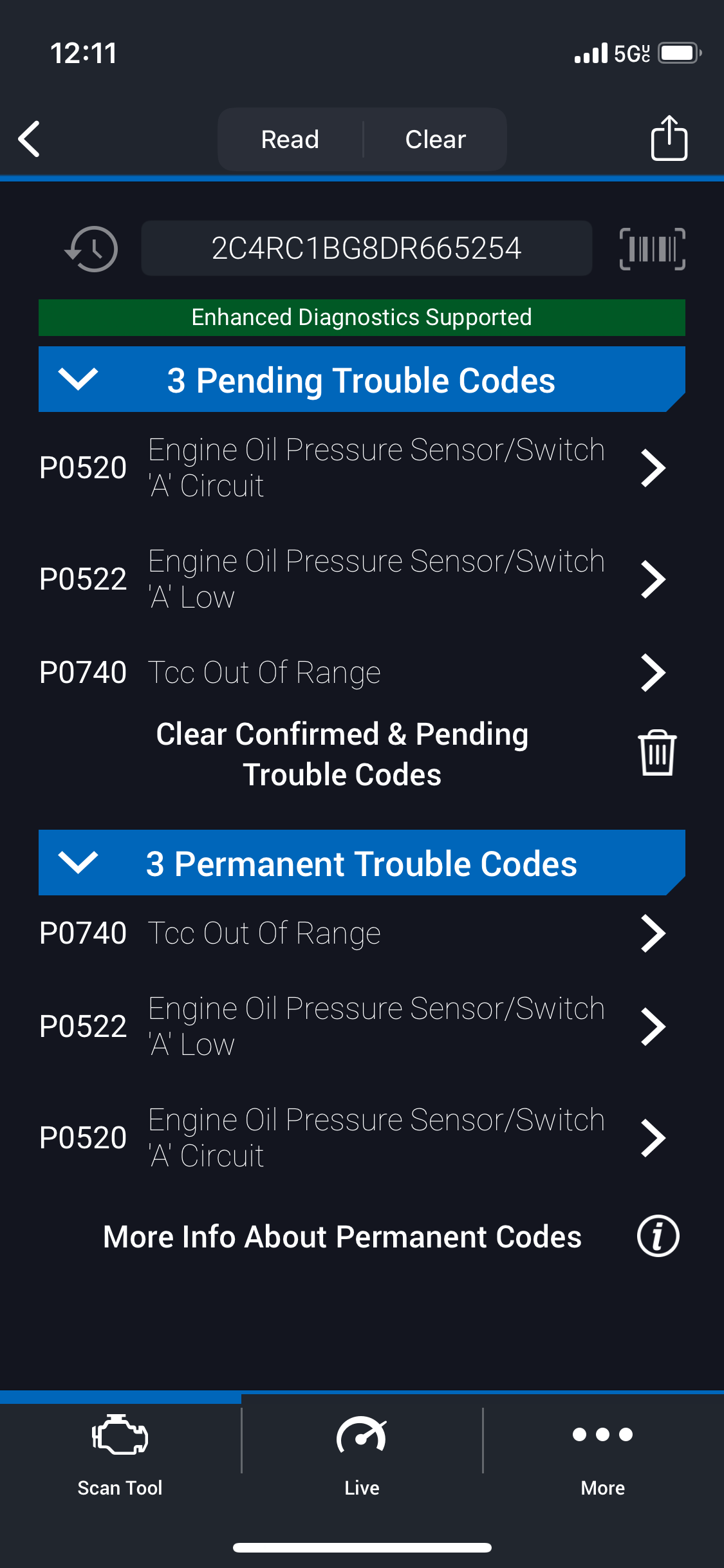Viewport: 724px width, 1568px height.
Task: Select the Clear segment
Action: point(435,139)
